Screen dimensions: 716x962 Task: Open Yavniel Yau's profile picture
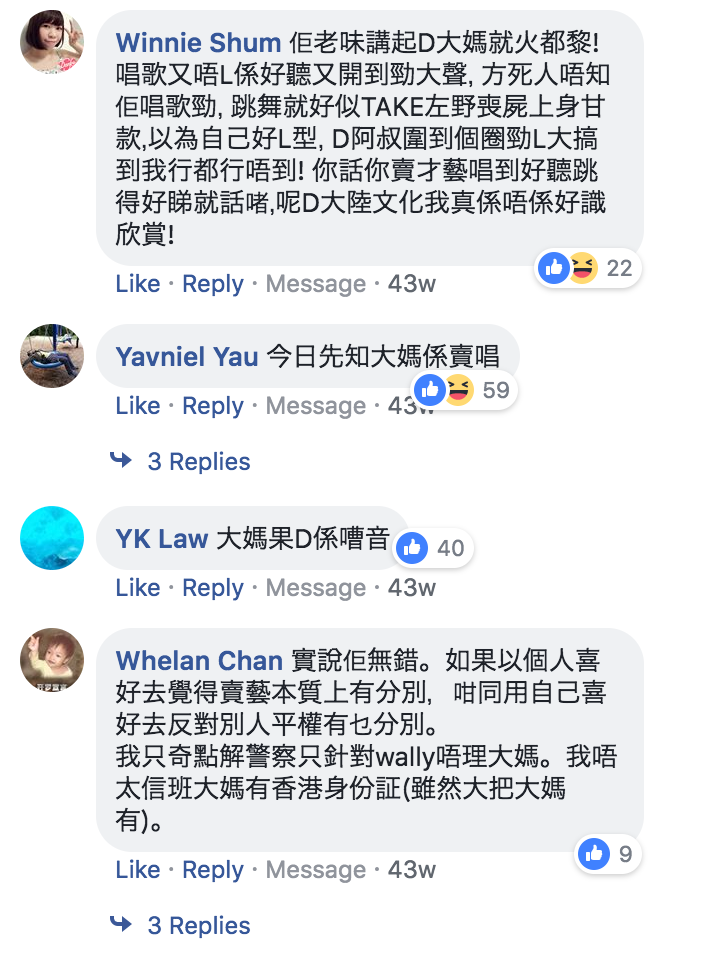[52, 356]
